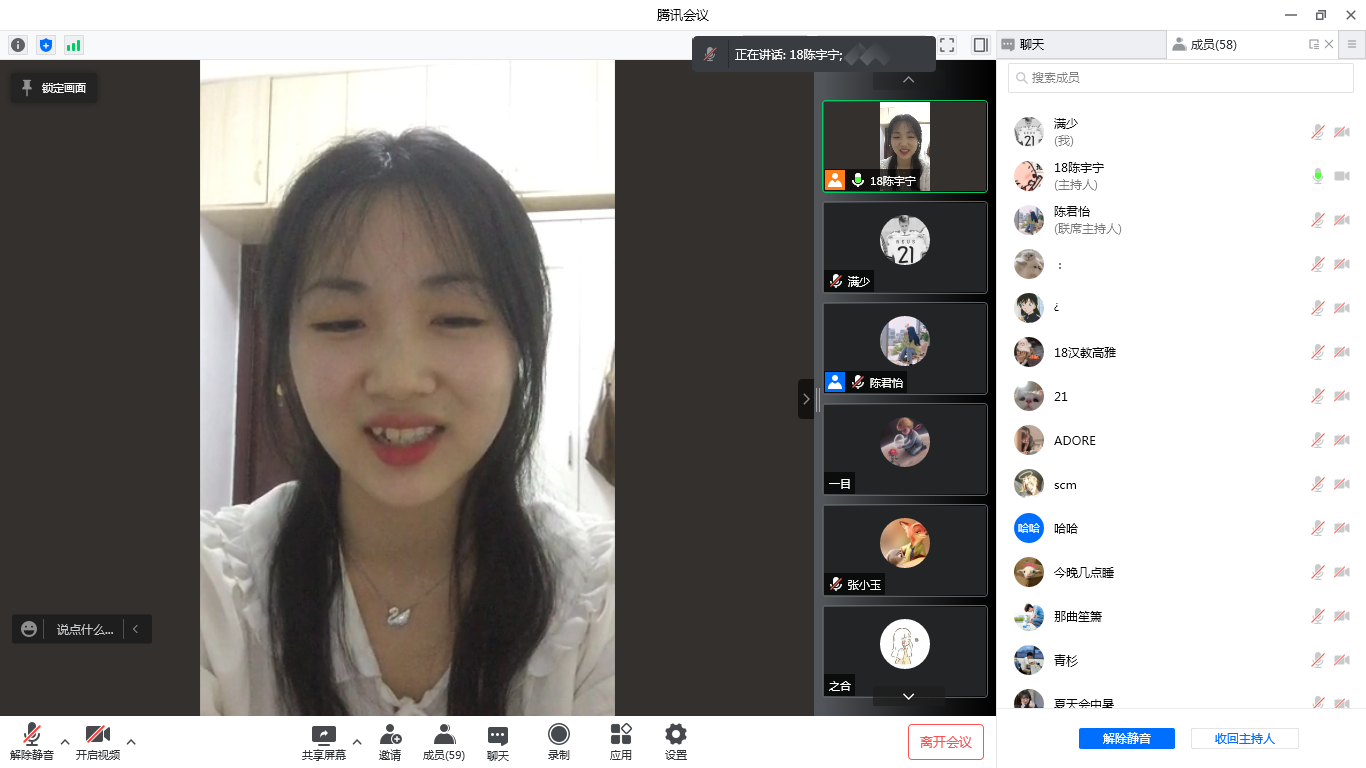Switch to the 聊天 tab in side panel
The width and height of the screenshot is (1366, 768).
pos(1080,45)
